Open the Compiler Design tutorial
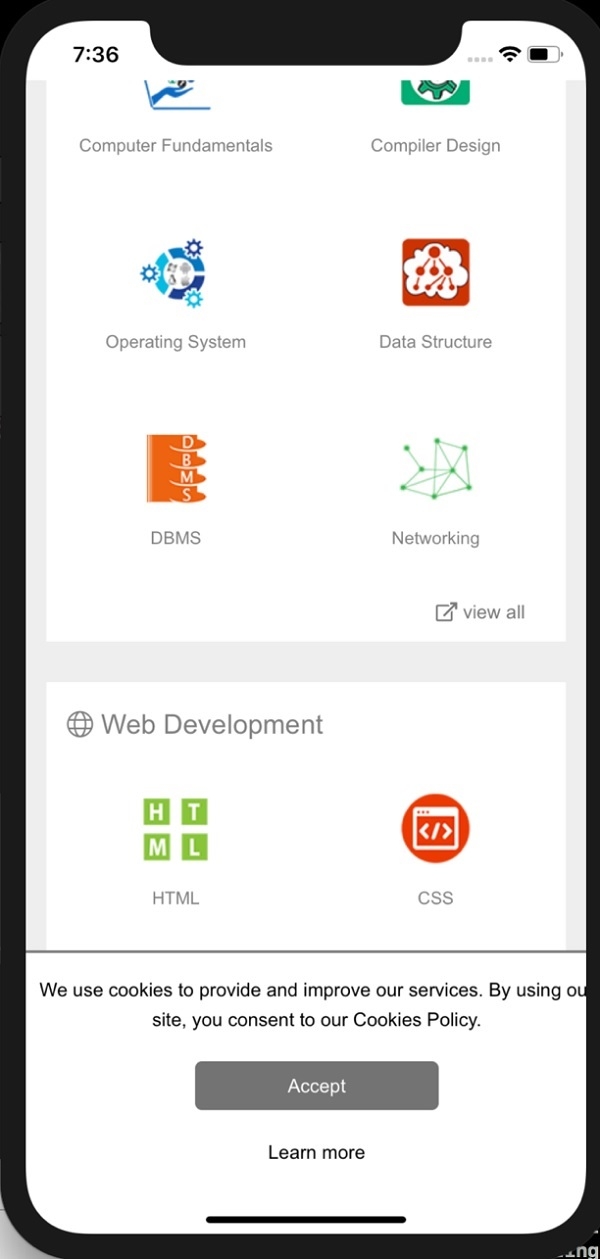Viewport: 600px width, 1259px height. click(x=435, y=144)
